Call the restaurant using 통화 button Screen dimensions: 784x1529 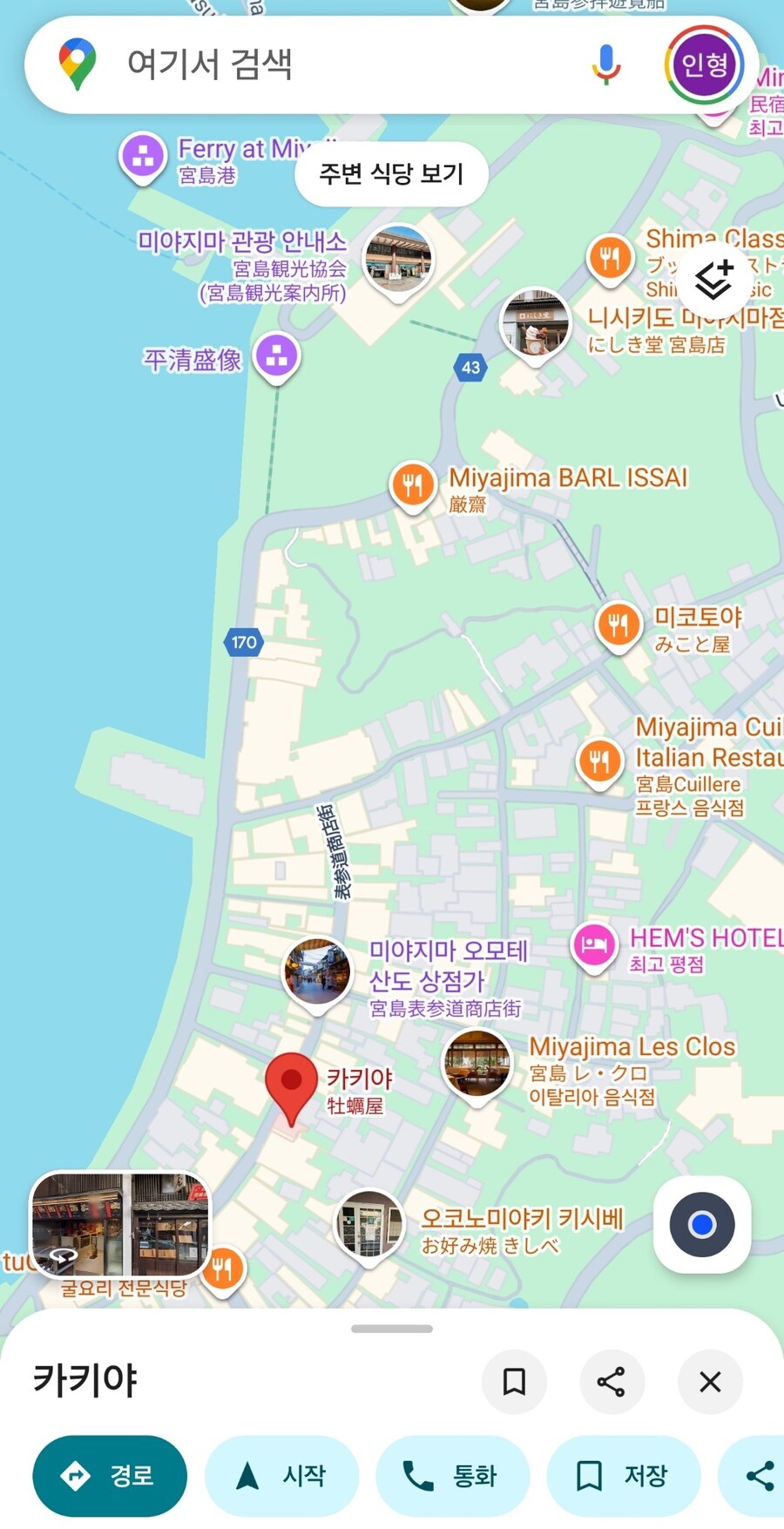pos(451,1475)
